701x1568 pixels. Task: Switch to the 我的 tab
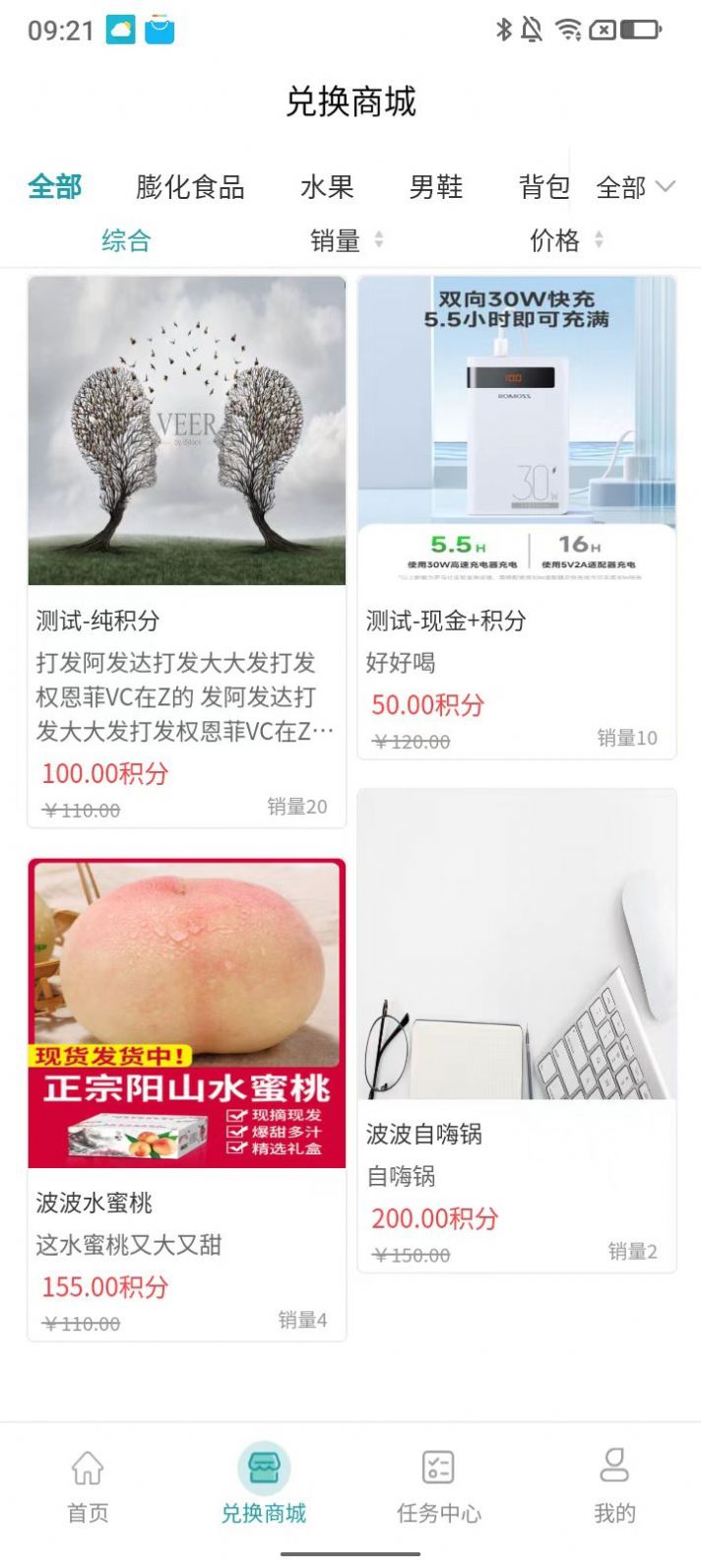click(x=614, y=1485)
